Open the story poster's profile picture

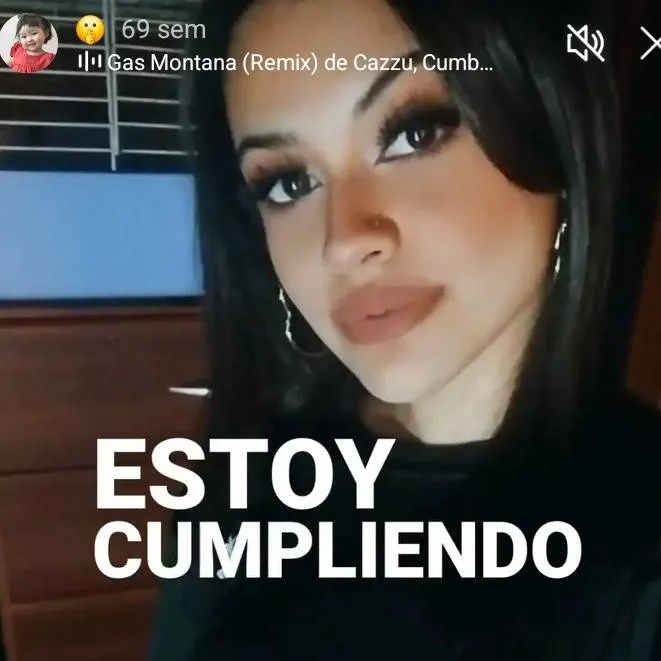[29, 42]
